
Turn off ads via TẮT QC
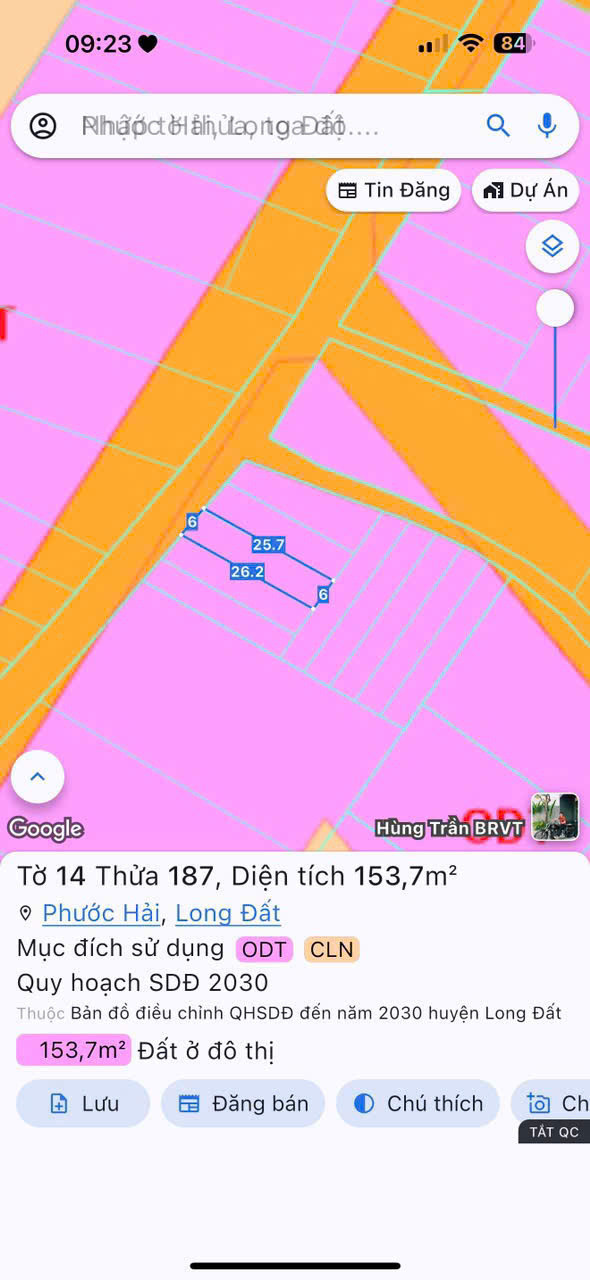coord(554,1132)
